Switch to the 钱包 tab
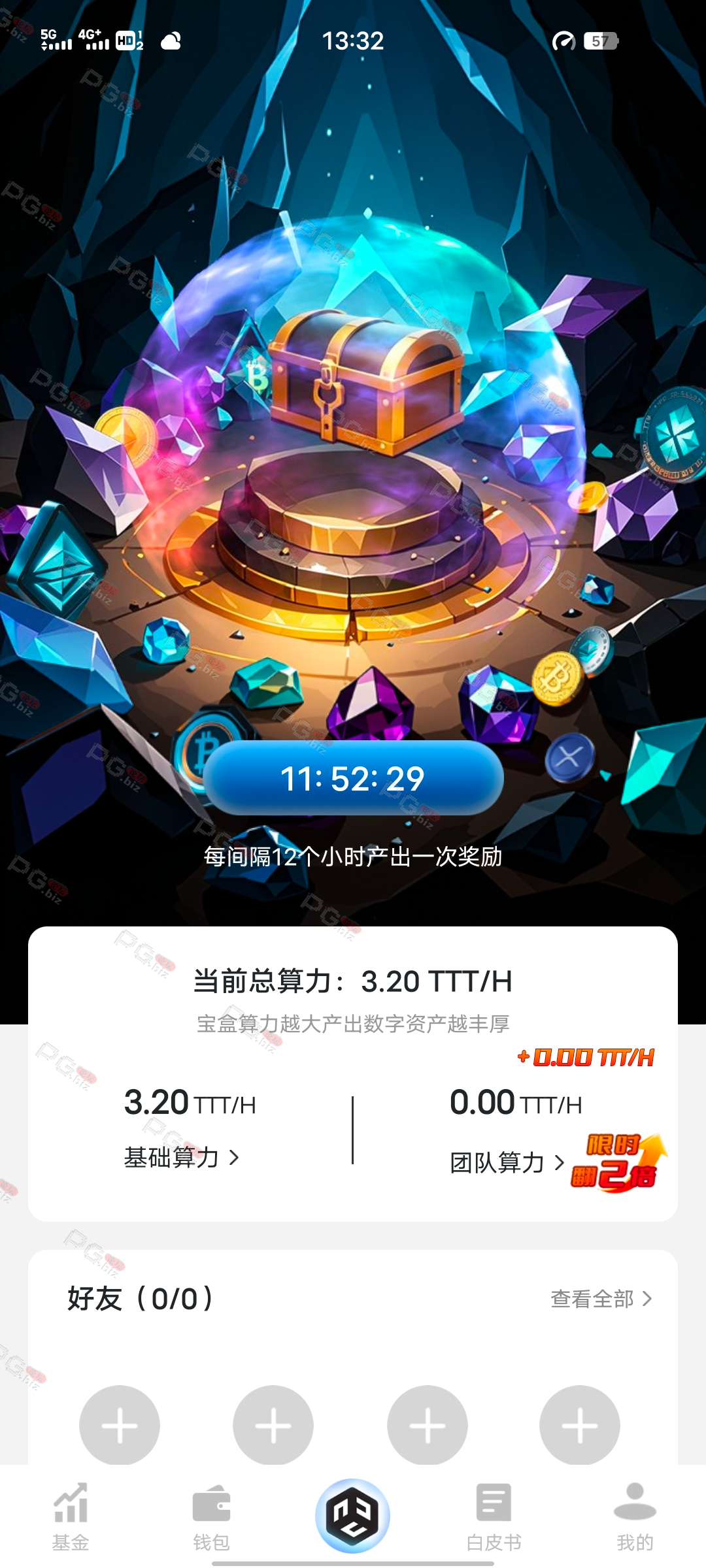Image resolution: width=706 pixels, height=1568 pixels. 211,1517
